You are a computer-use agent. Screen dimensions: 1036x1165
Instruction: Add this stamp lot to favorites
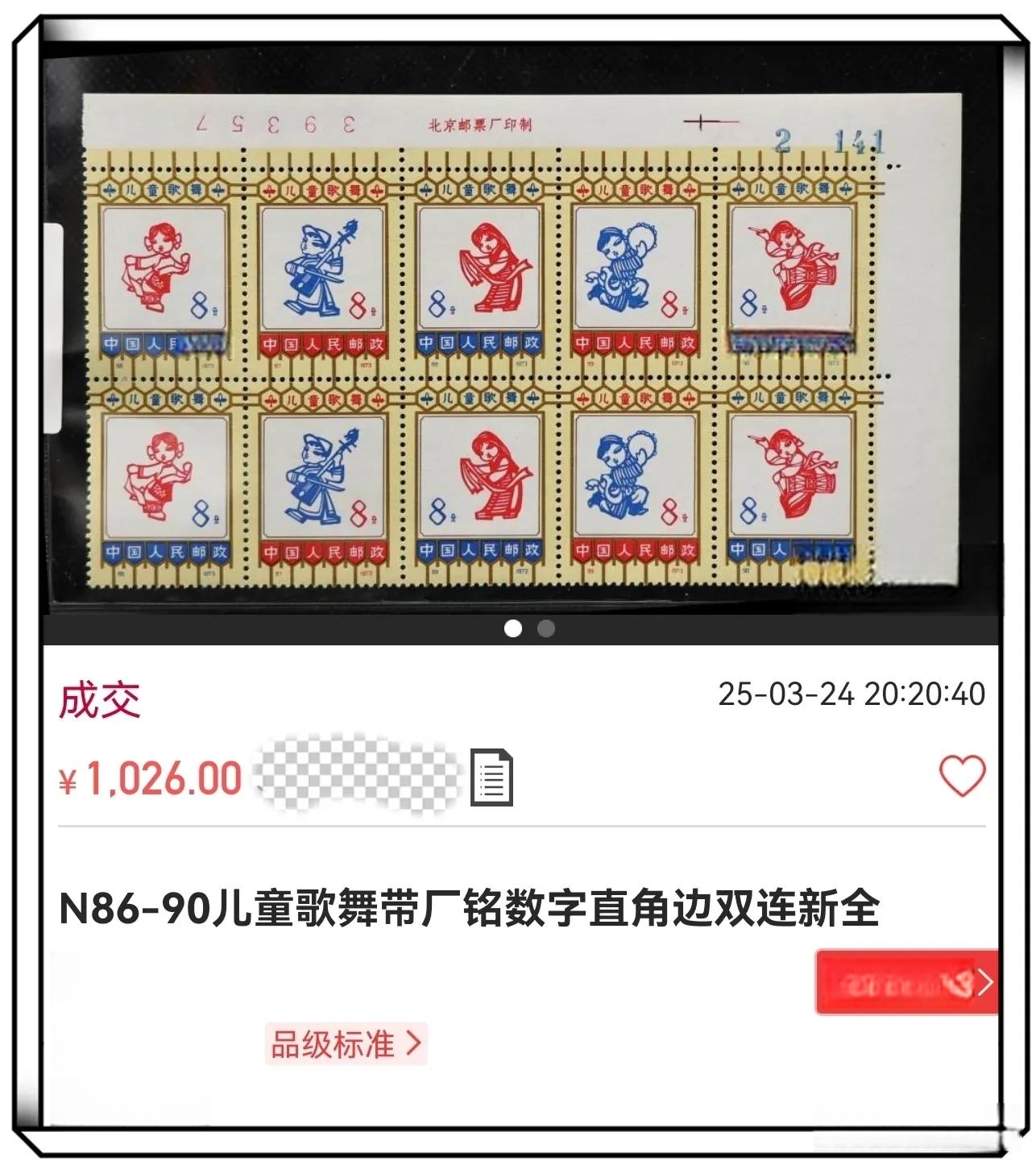pyautogui.click(x=962, y=776)
